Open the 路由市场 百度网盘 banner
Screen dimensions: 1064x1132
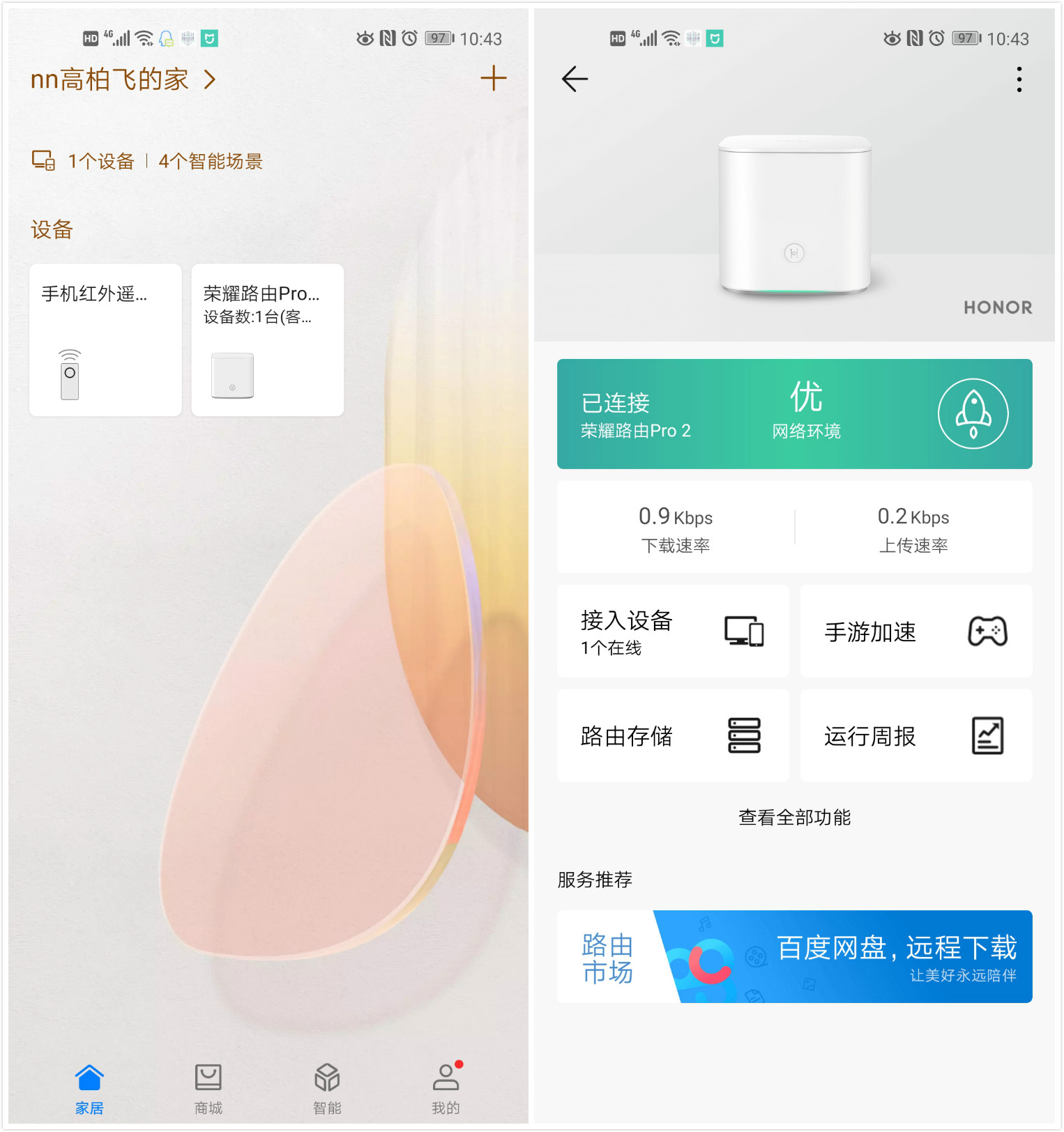[794, 956]
